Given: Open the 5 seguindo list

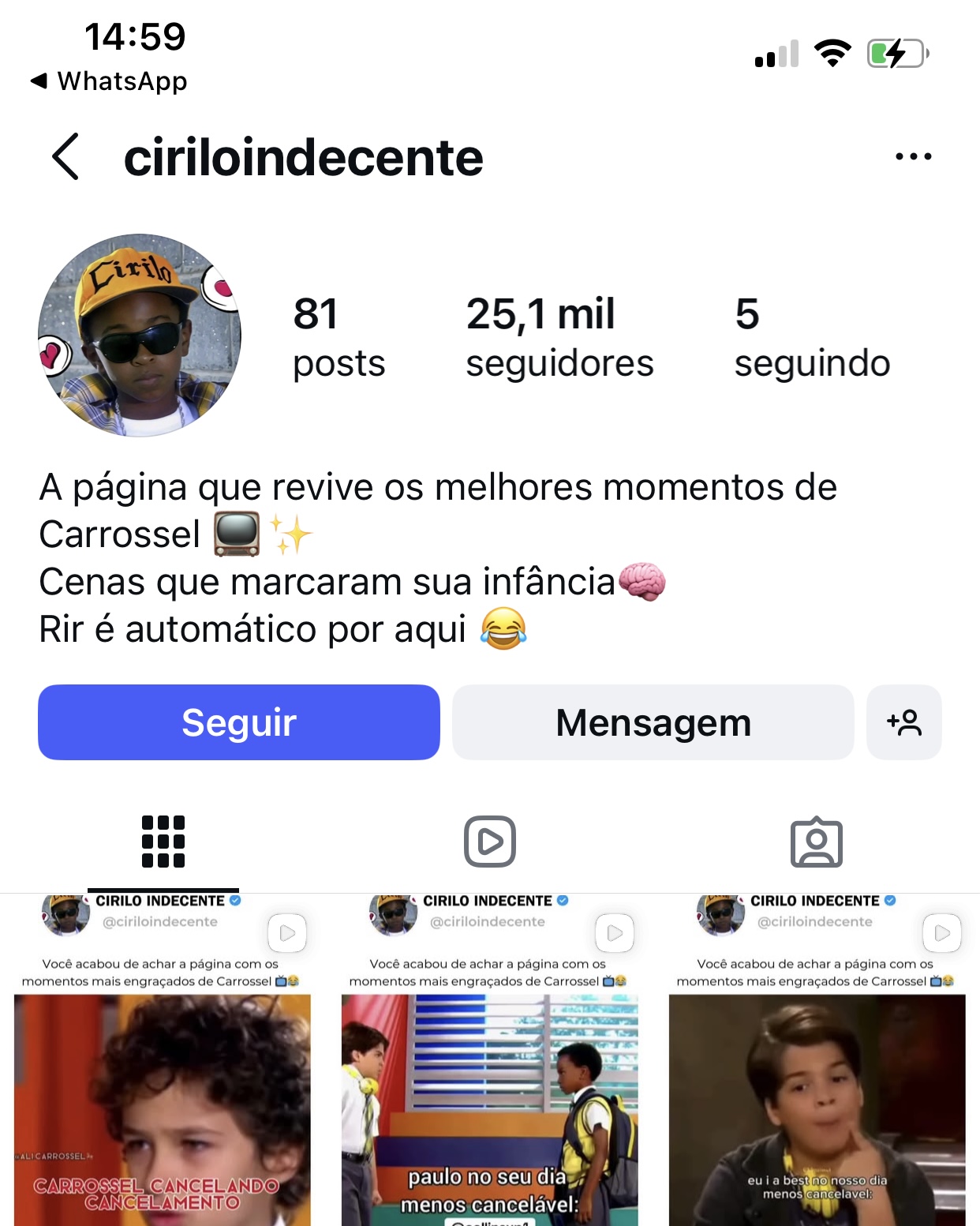Looking at the screenshot, I should [x=811, y=337].
